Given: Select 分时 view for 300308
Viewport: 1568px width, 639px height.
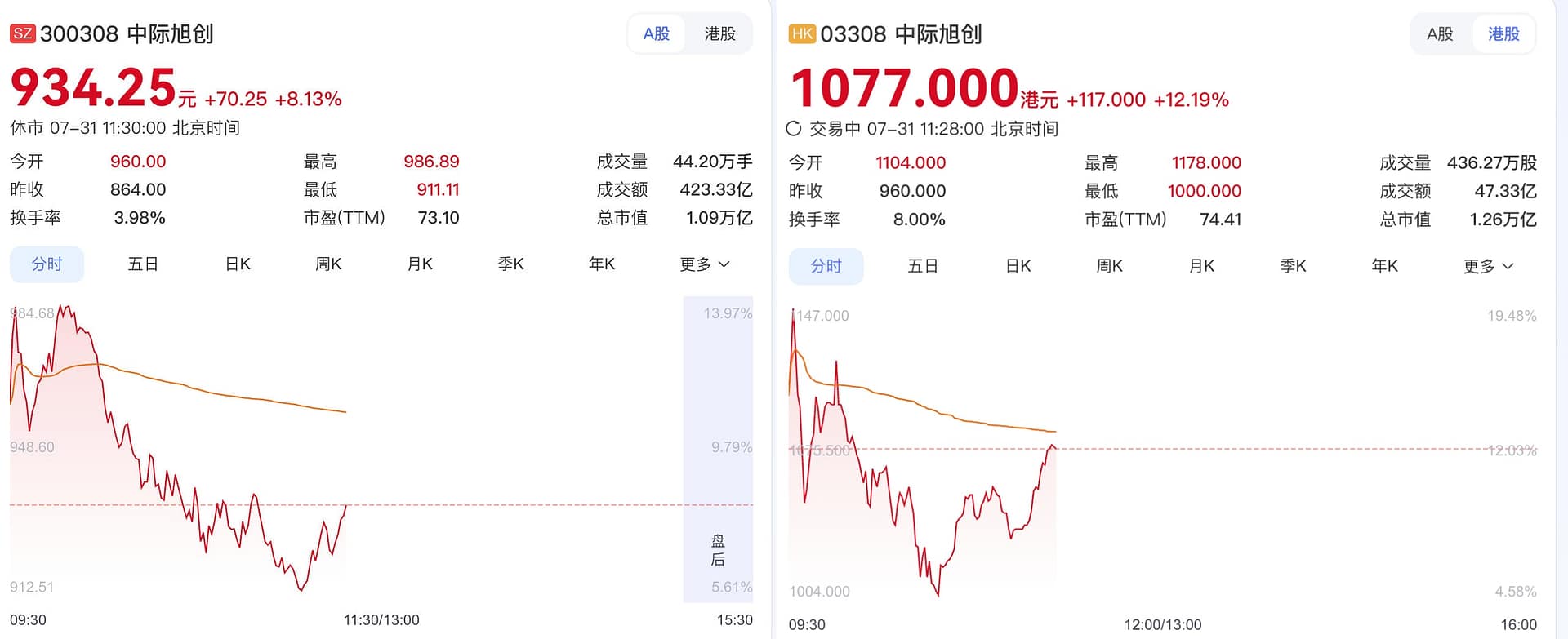Looking at the screenshot, I should coord(47,264).
